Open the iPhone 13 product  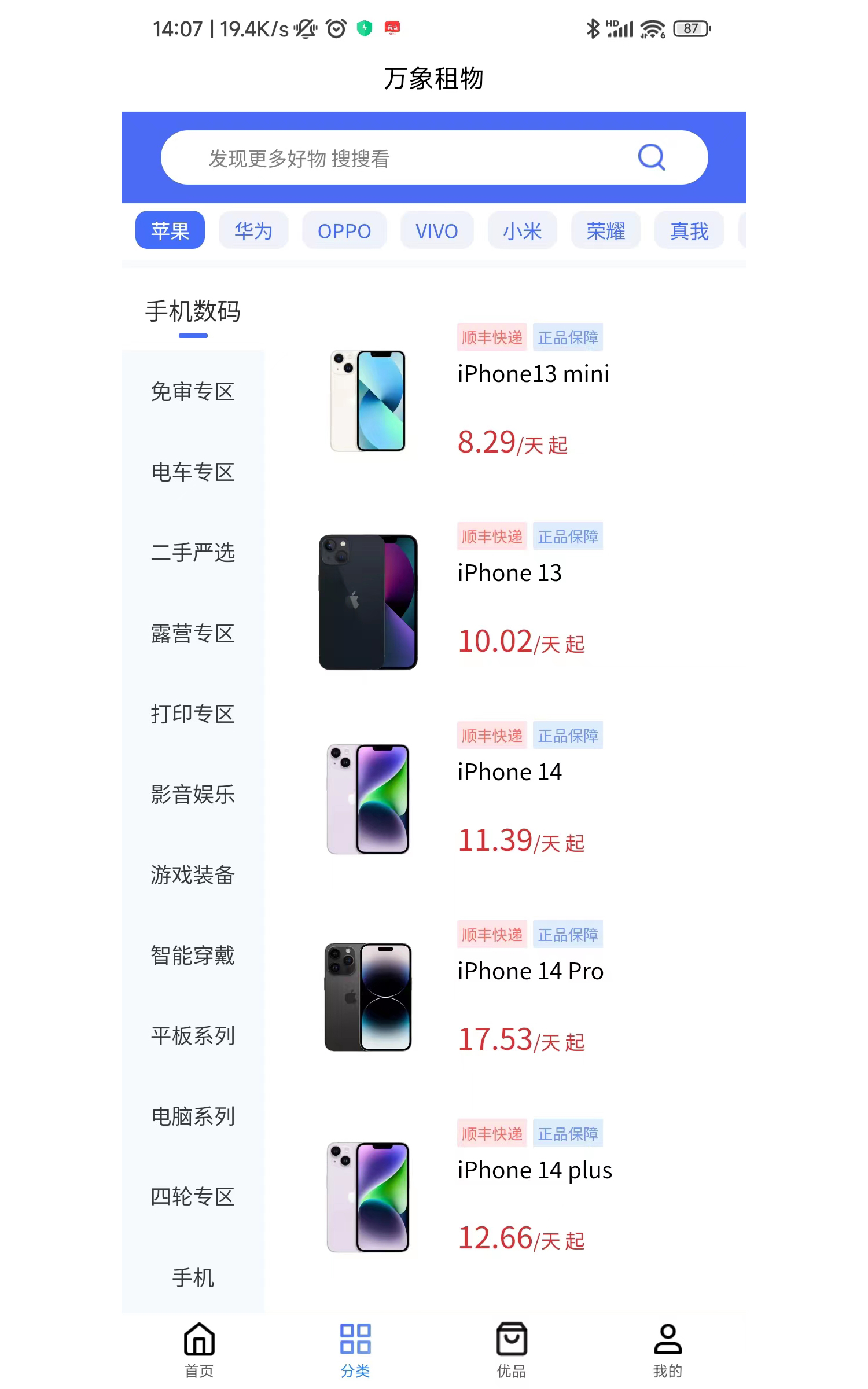click(509, 573)
